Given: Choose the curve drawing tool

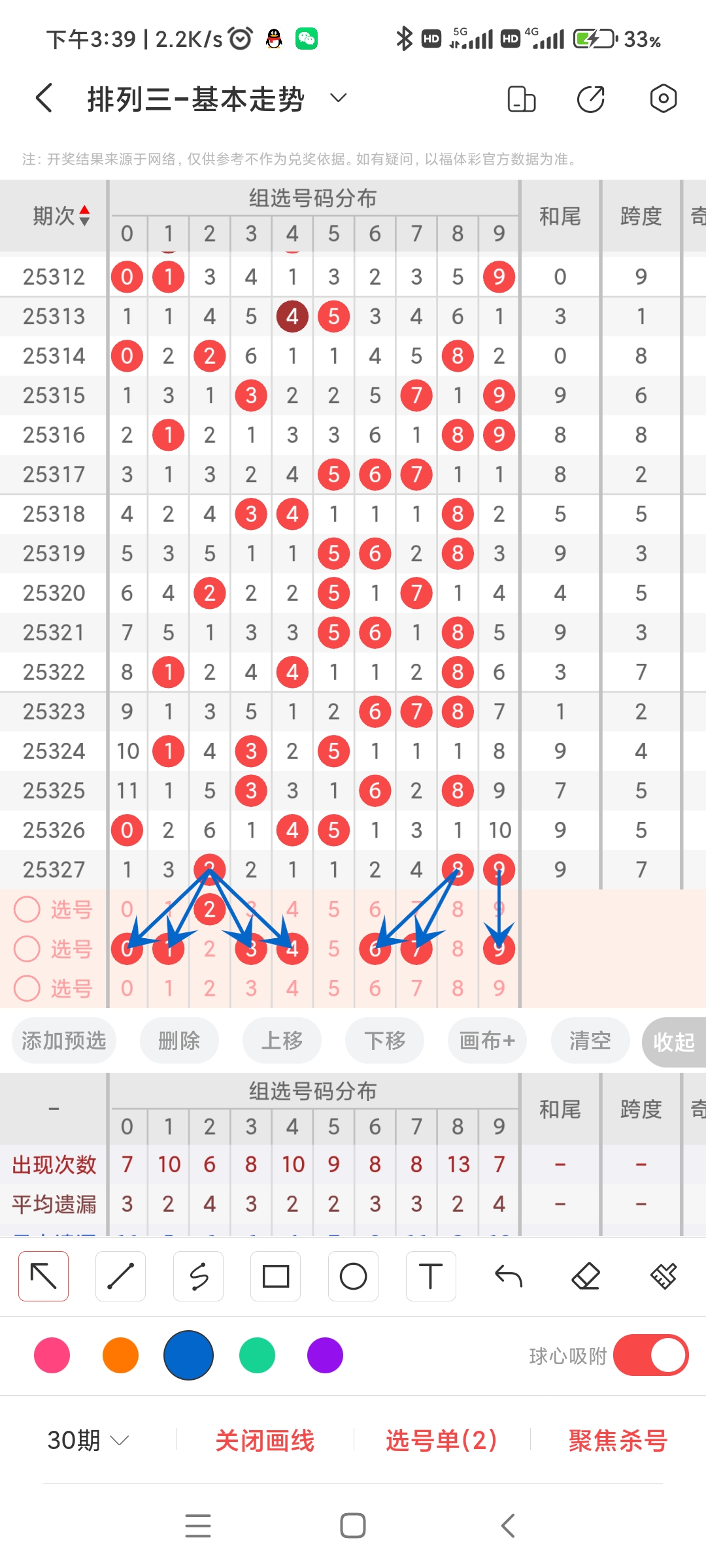Looking at the screenshot, I should tap(198, 1275).
